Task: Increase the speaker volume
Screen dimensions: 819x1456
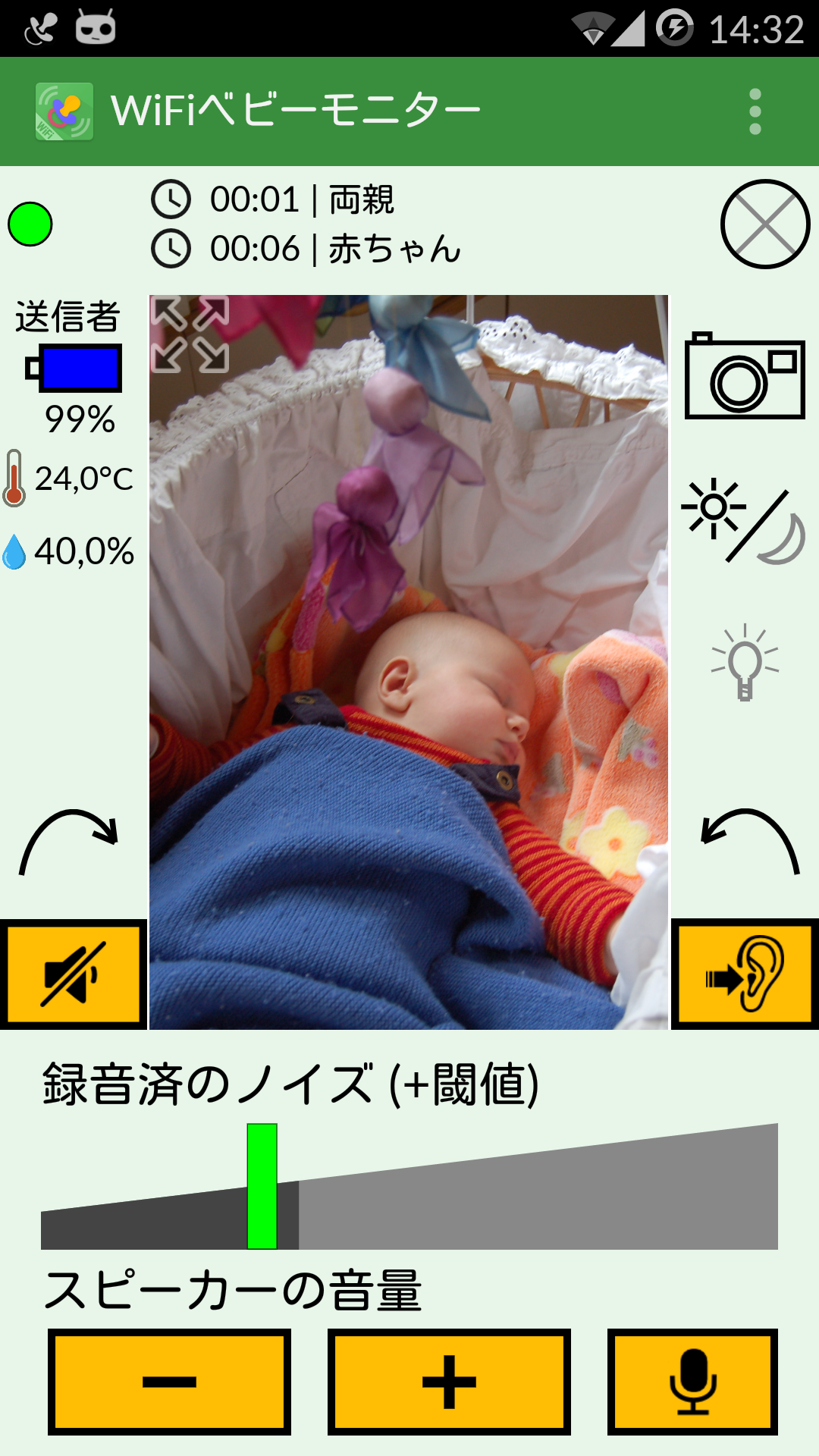Action: [449, 1382]
